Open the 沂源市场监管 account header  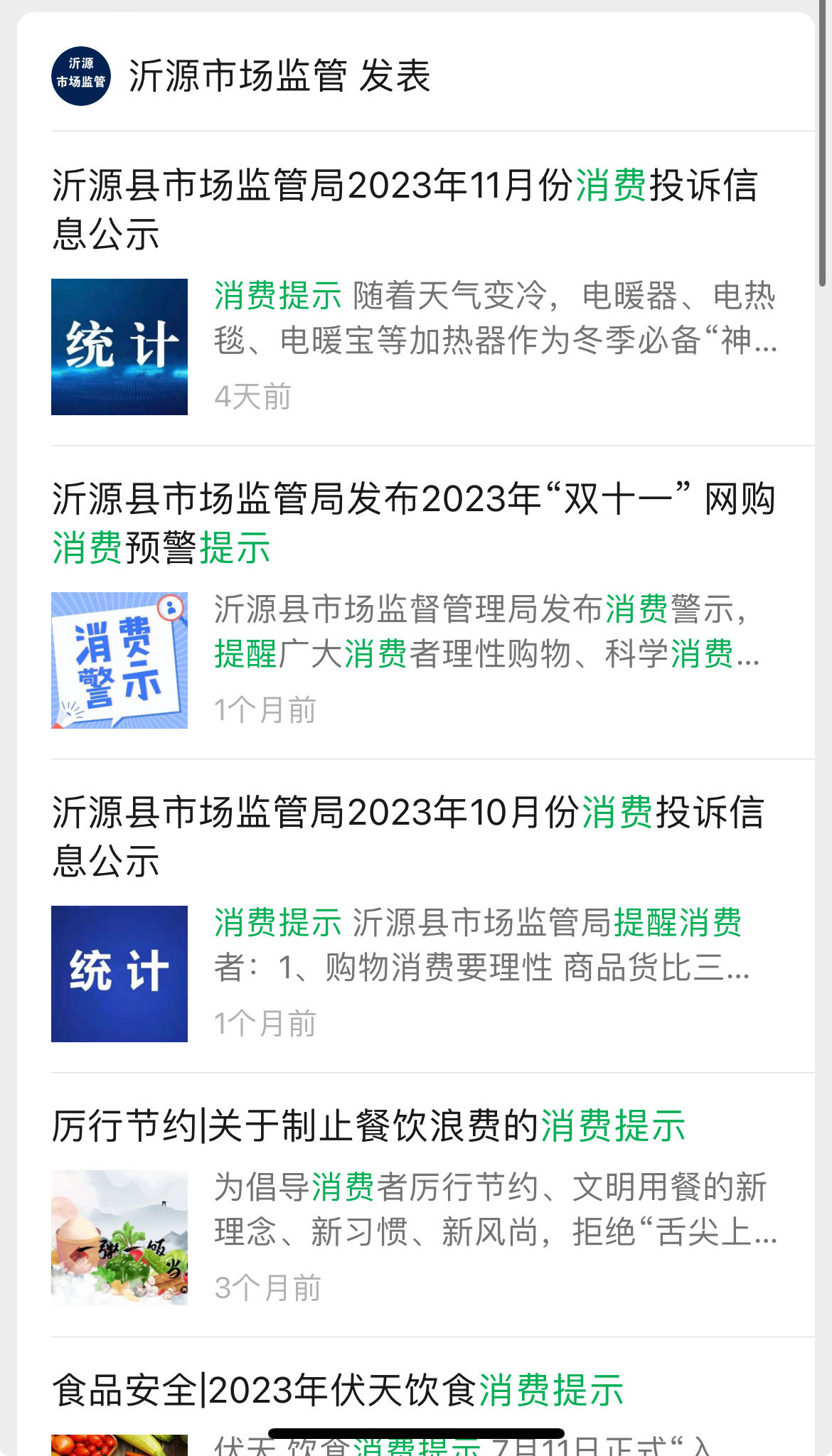242,76
